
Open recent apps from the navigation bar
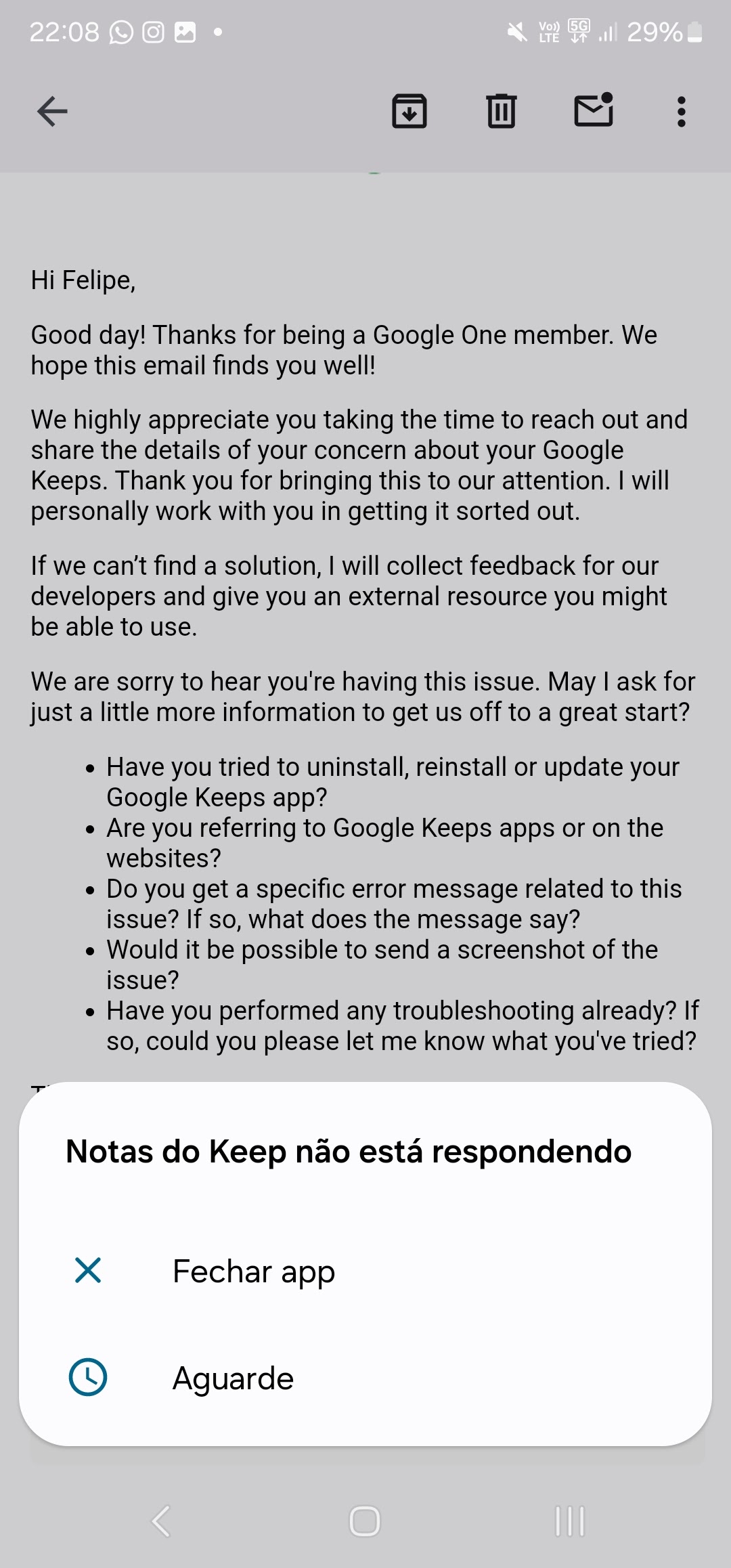point(569,1521)
